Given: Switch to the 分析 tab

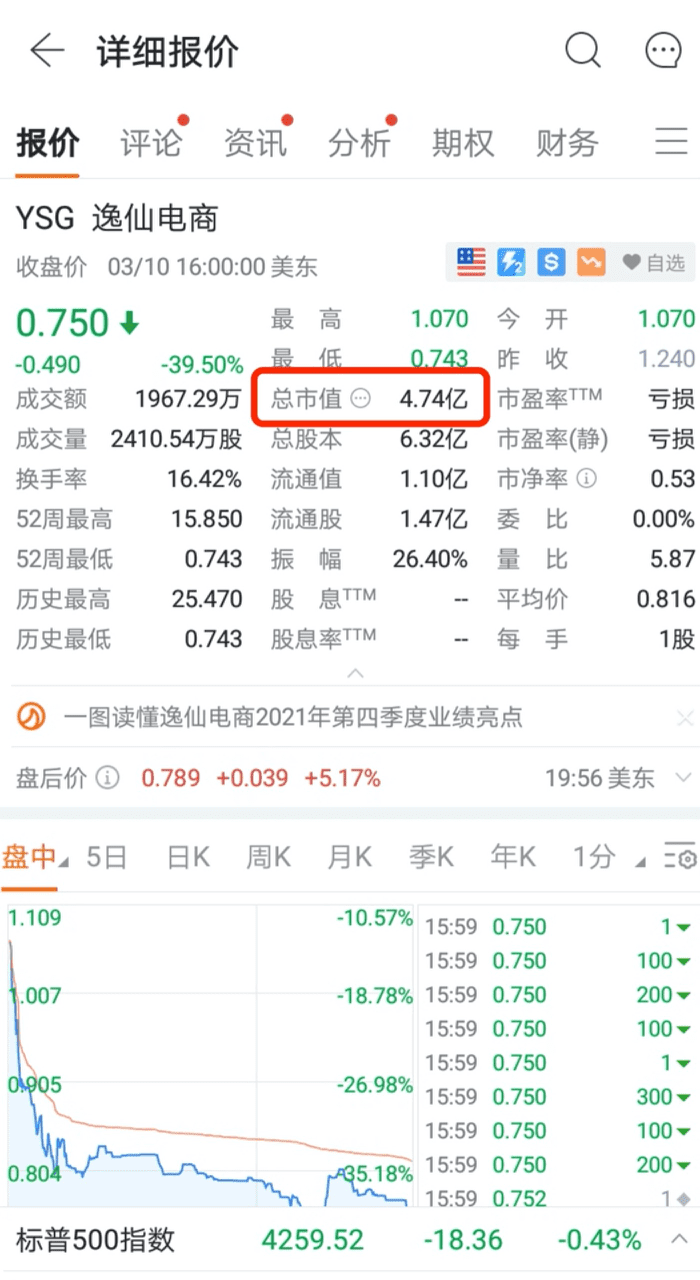Looking at the screenshot, I should [x=359, y=143].
